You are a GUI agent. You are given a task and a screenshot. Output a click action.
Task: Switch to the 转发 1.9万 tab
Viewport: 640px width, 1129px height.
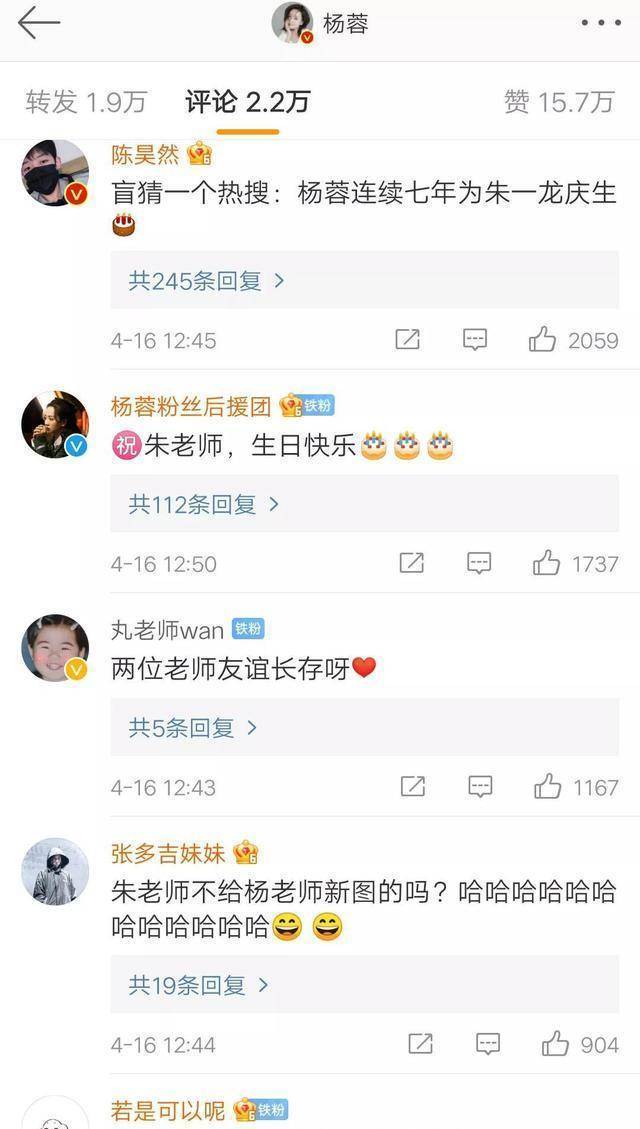pos(86,101)
